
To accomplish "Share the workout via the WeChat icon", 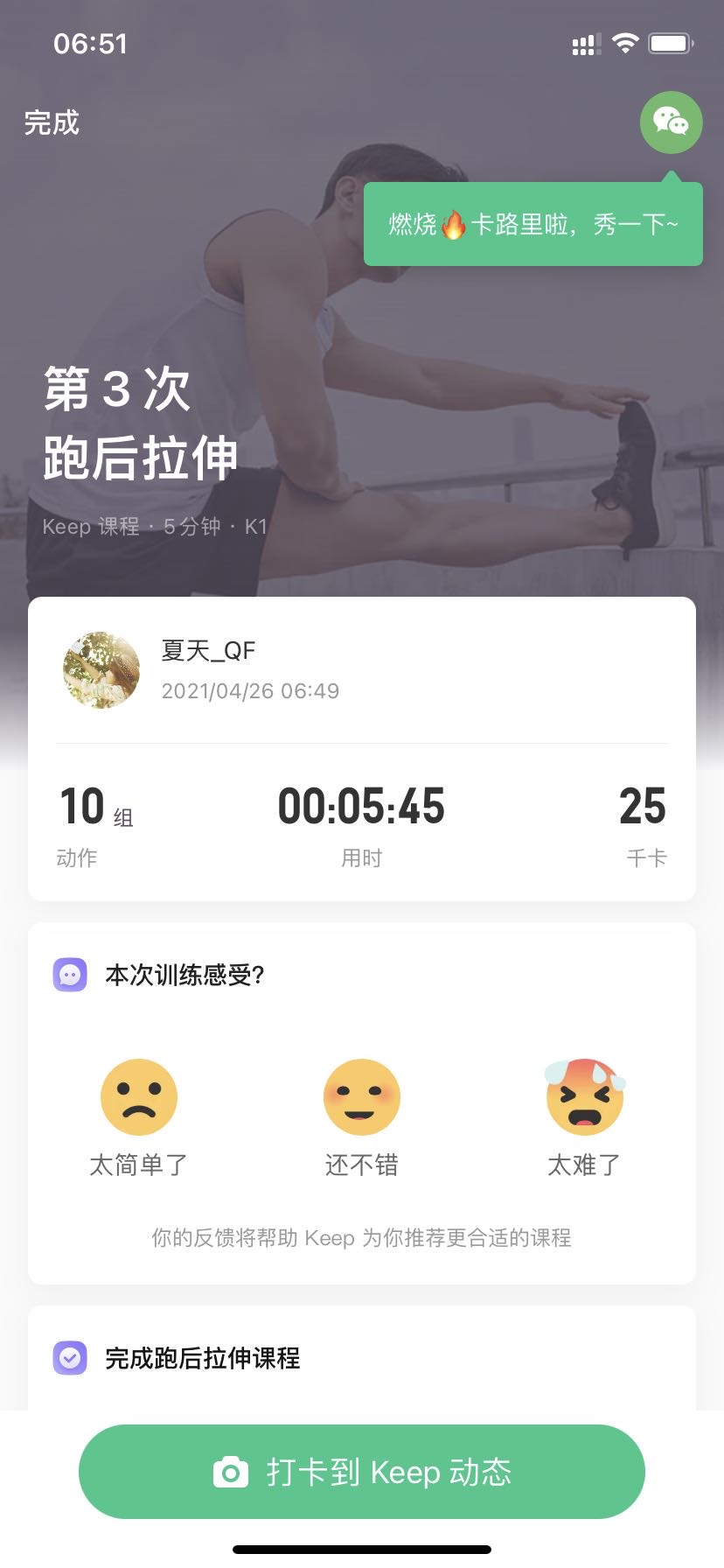I will [x=671, y=122].
